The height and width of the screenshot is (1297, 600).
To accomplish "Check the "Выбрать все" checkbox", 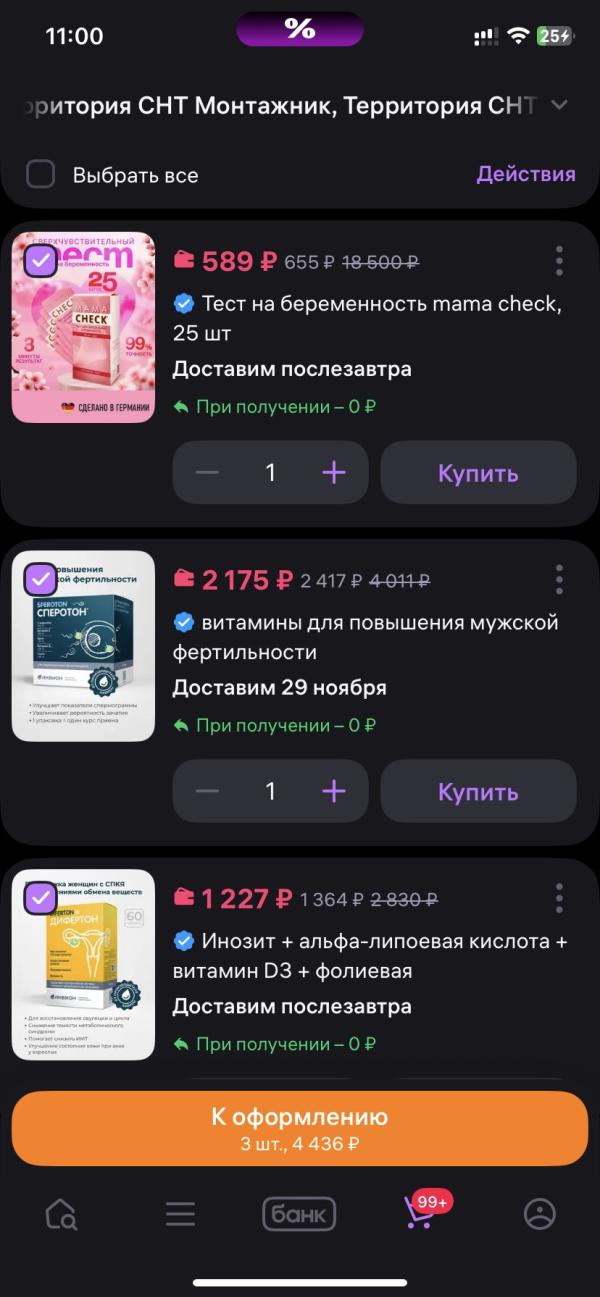I will [x=40, y=175].
